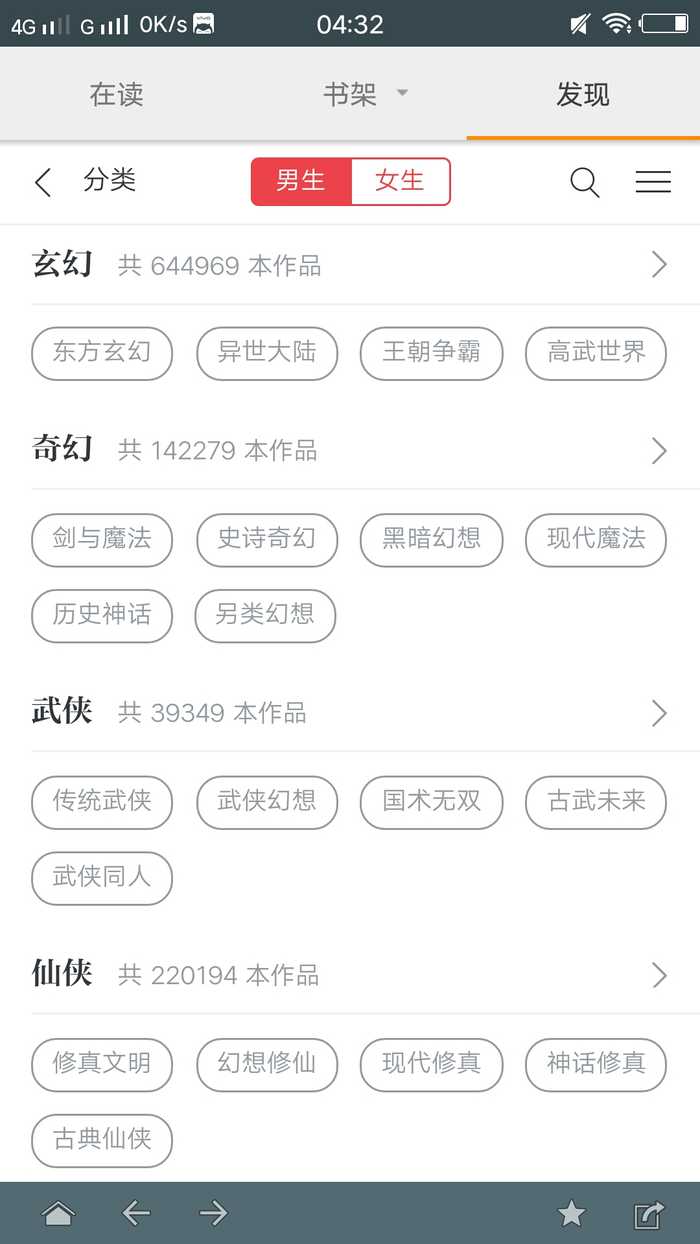Select the 女生 segment
700x1244 pixels.
(400, 181)
